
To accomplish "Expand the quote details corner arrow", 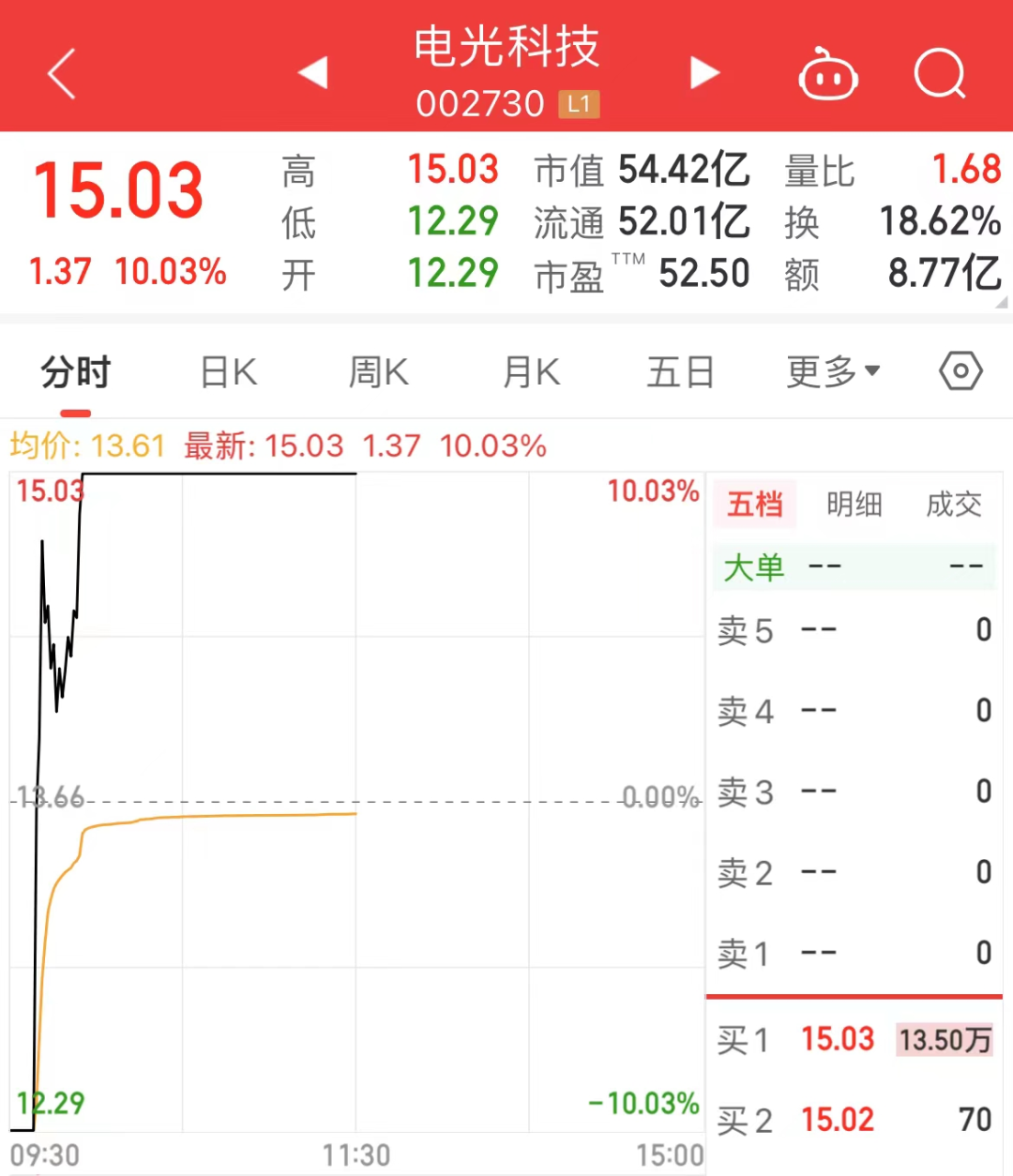I will 1002,302.
